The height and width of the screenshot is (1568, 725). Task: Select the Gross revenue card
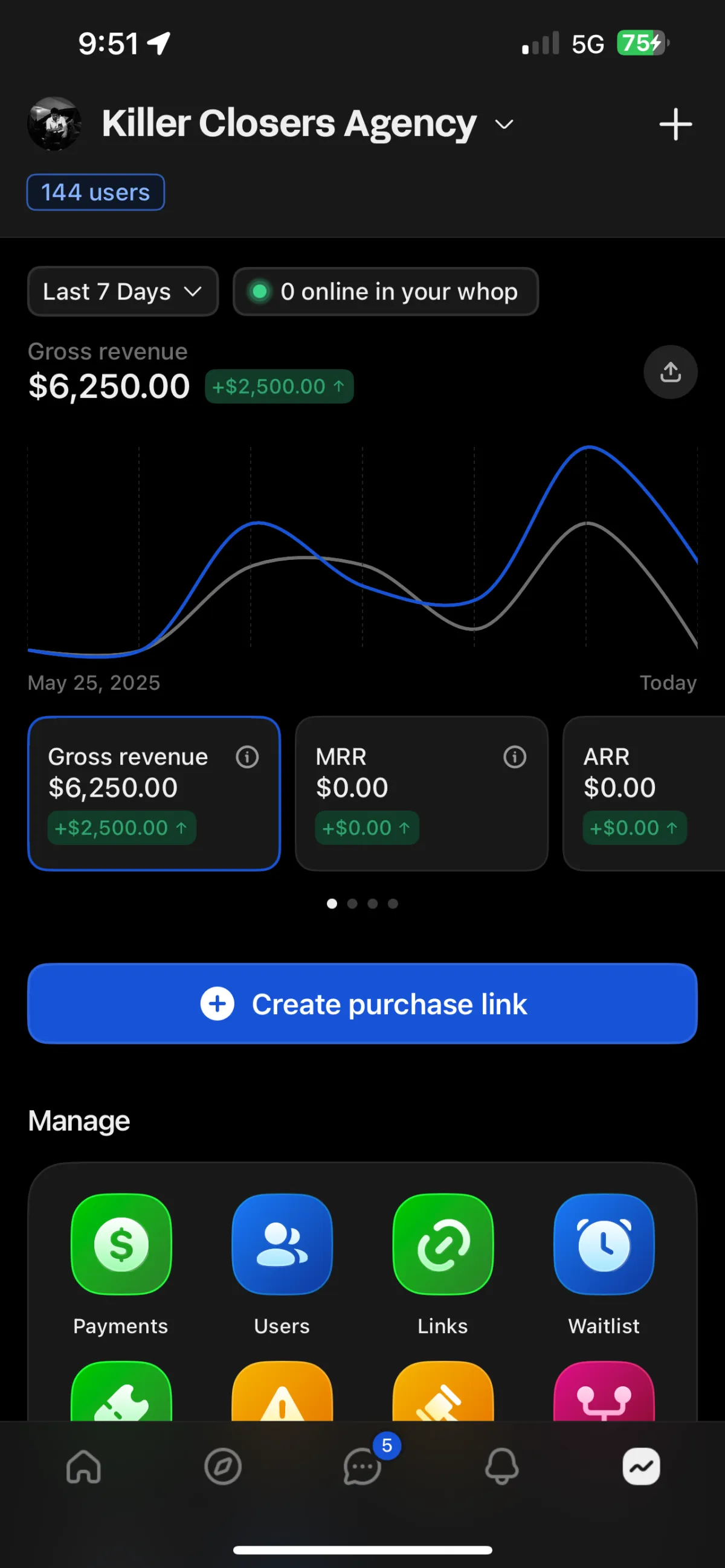tap(154, 794)
